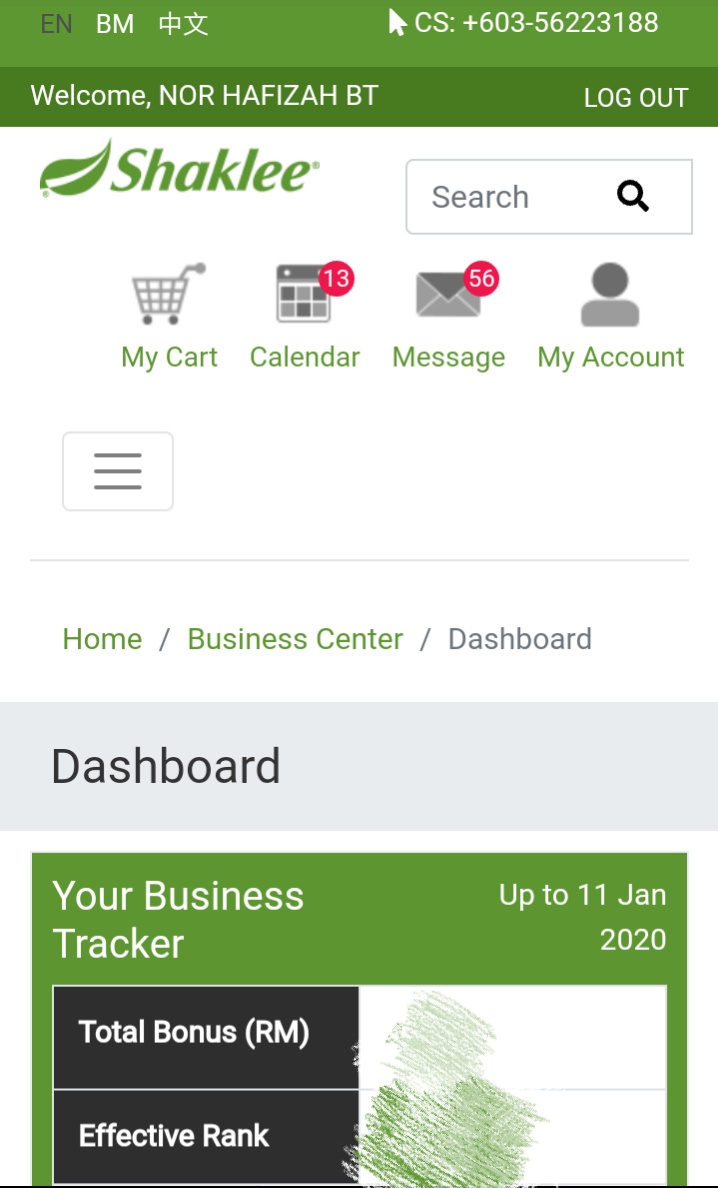
Task: Call customer service number +603-56223188
Action: point(536,23)
